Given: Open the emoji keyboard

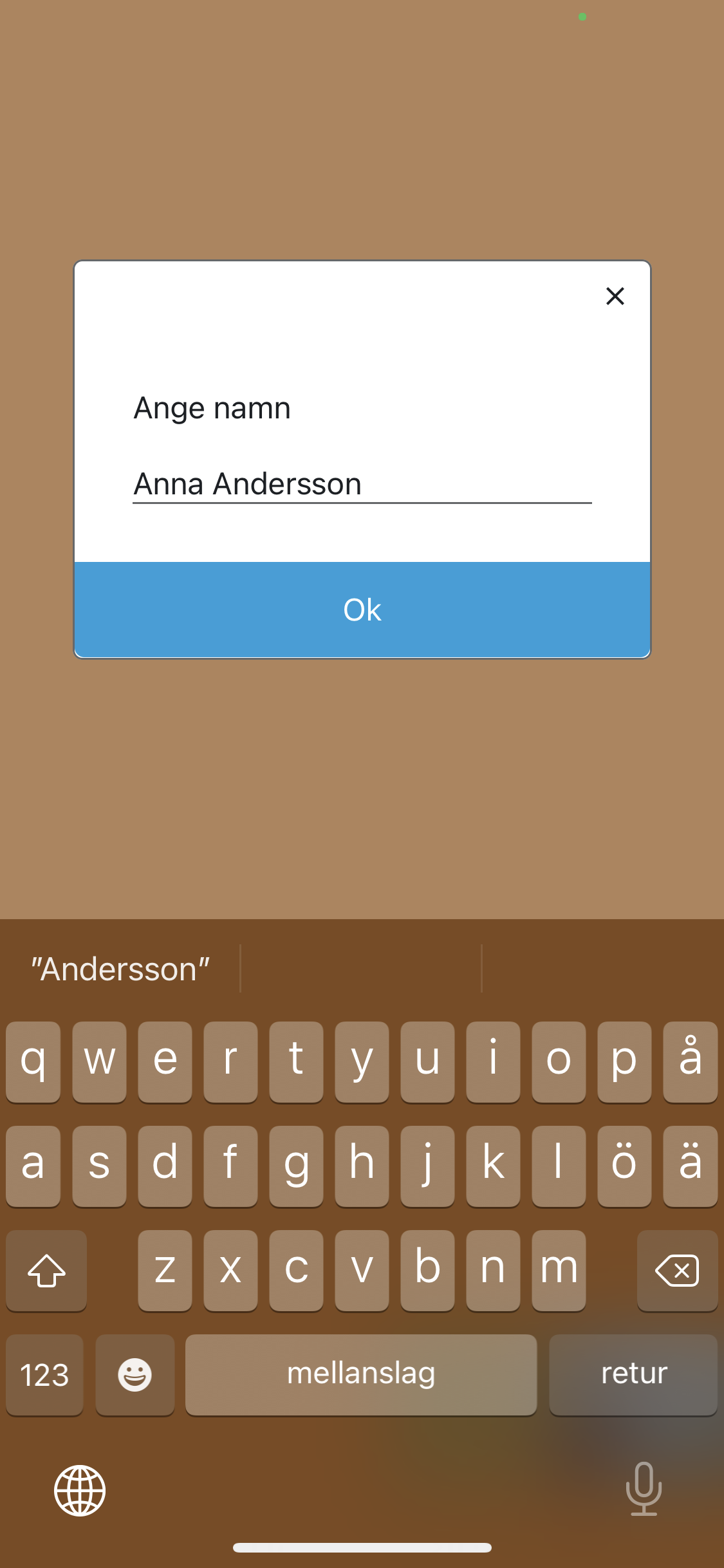Looking at the screenshot, I should pos(135,1374).
